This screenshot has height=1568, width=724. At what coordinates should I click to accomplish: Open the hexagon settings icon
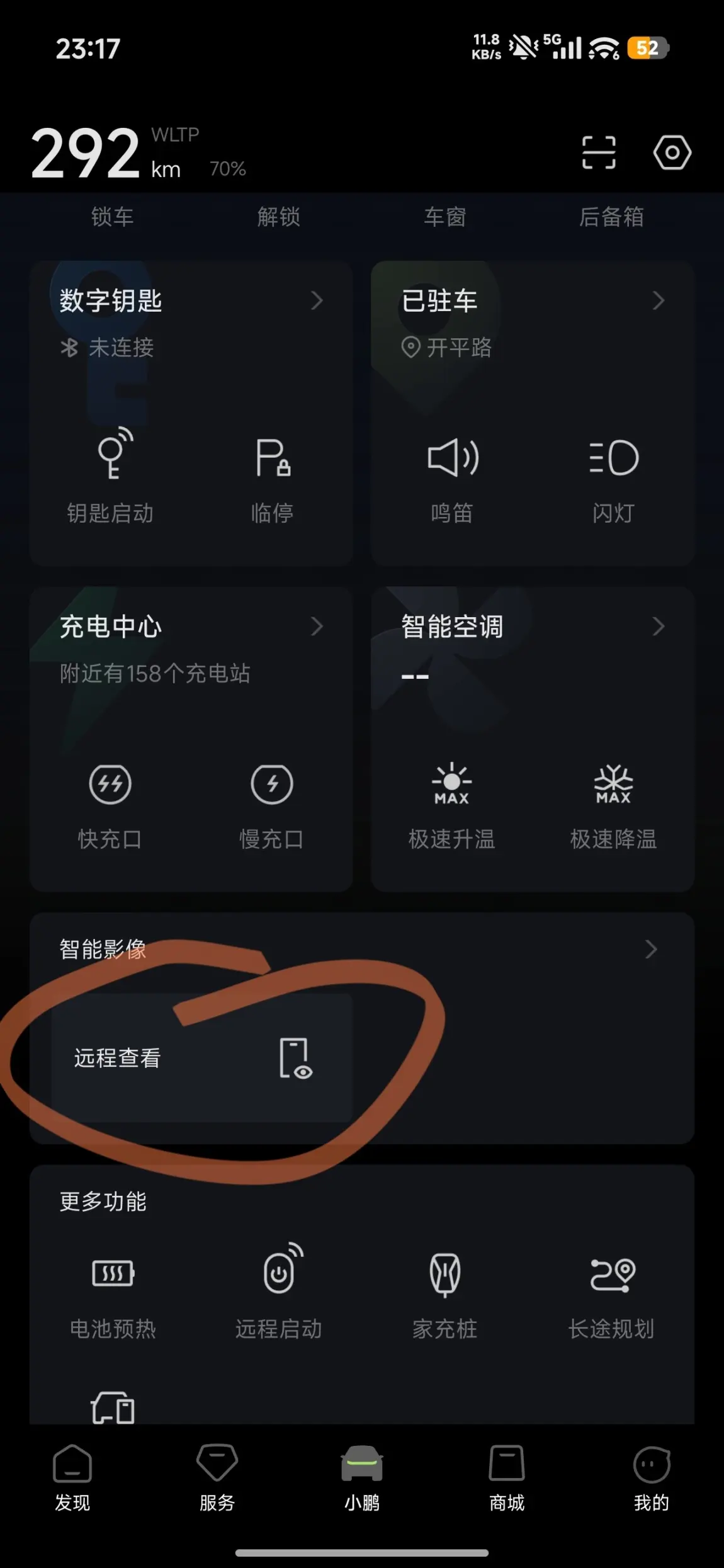(x=672, y=152)
